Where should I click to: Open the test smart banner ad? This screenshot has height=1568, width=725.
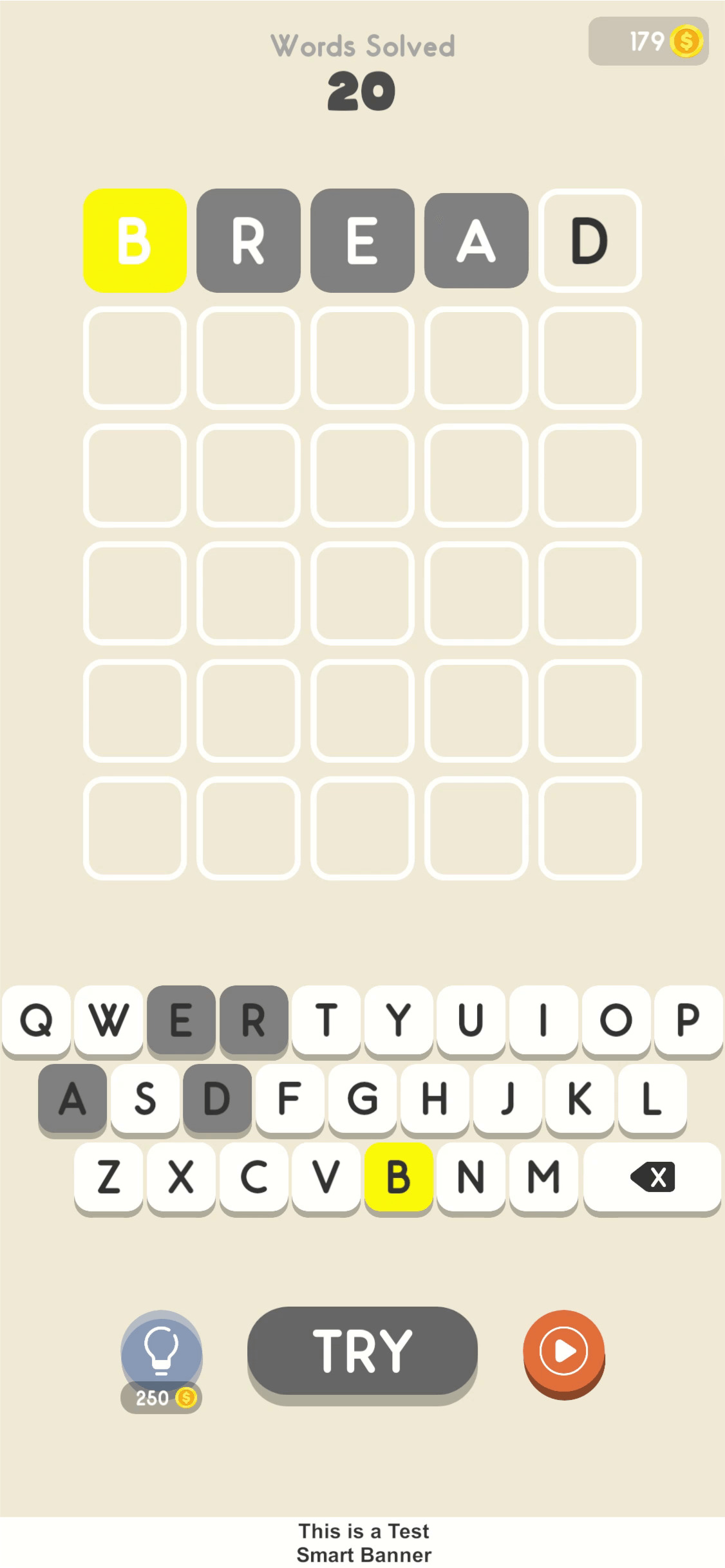point(362,1542)
